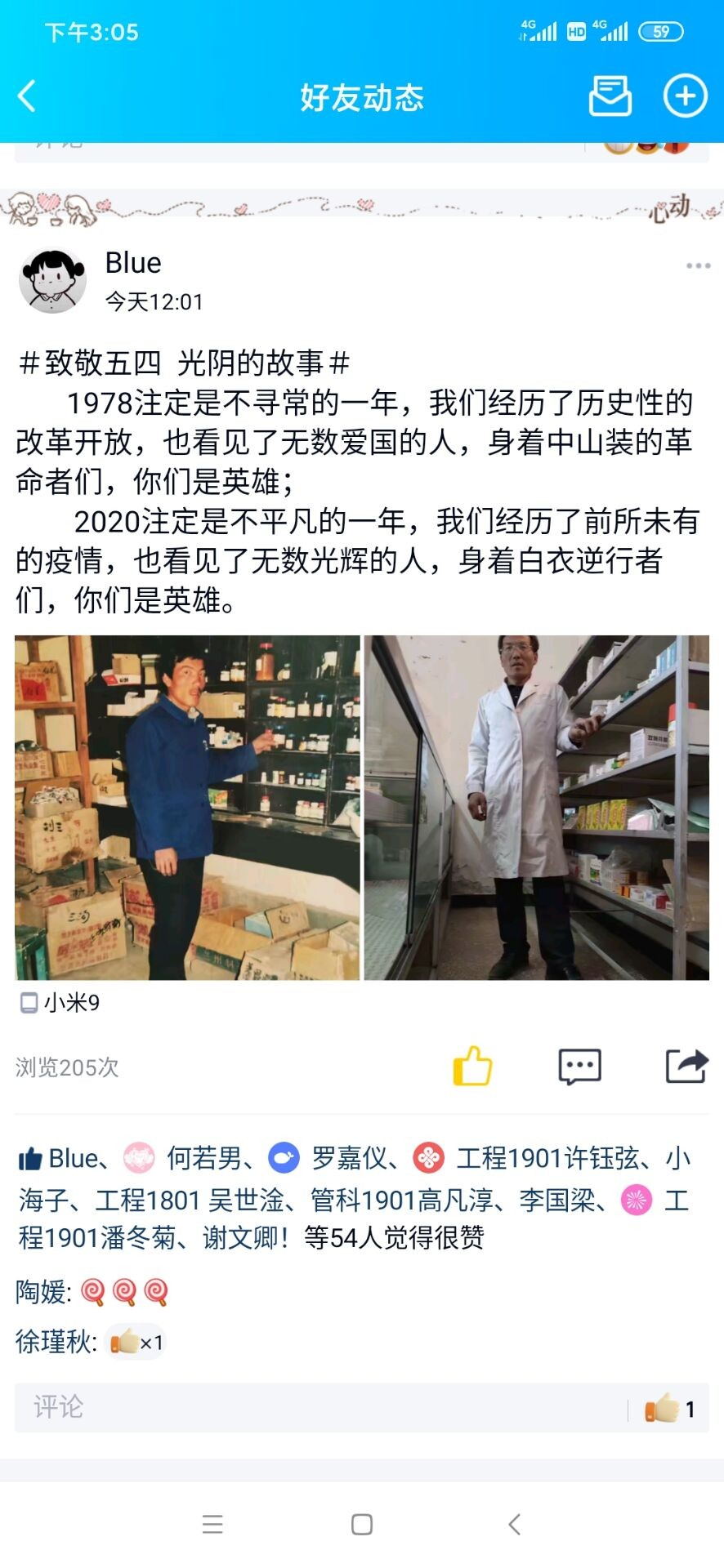Create a new post with the plus icon
This screenshot has height=1568, width=724.
tap(684, 96)
